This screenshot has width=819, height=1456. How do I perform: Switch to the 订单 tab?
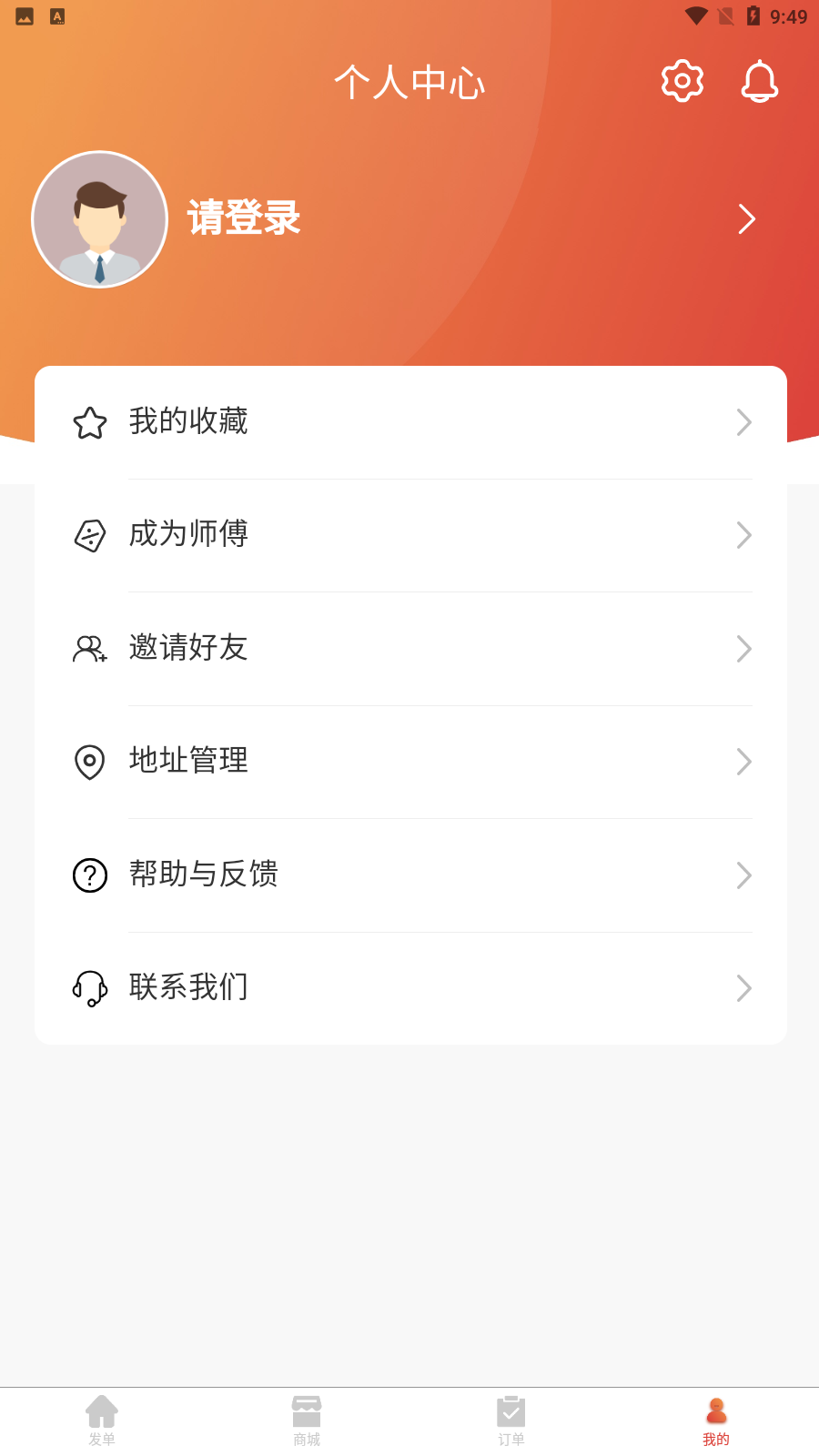coord(511,1421)
